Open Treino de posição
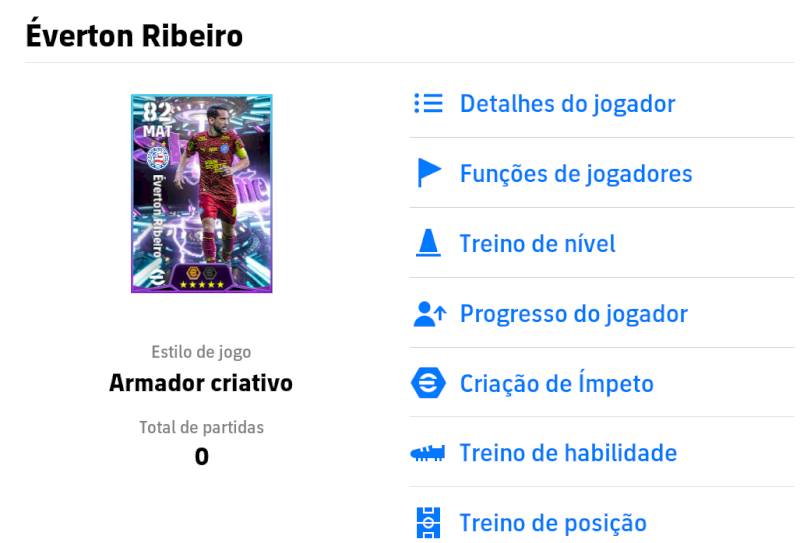Image resolution: width=800 pixels, height=543 pixels. pos(552,523)
